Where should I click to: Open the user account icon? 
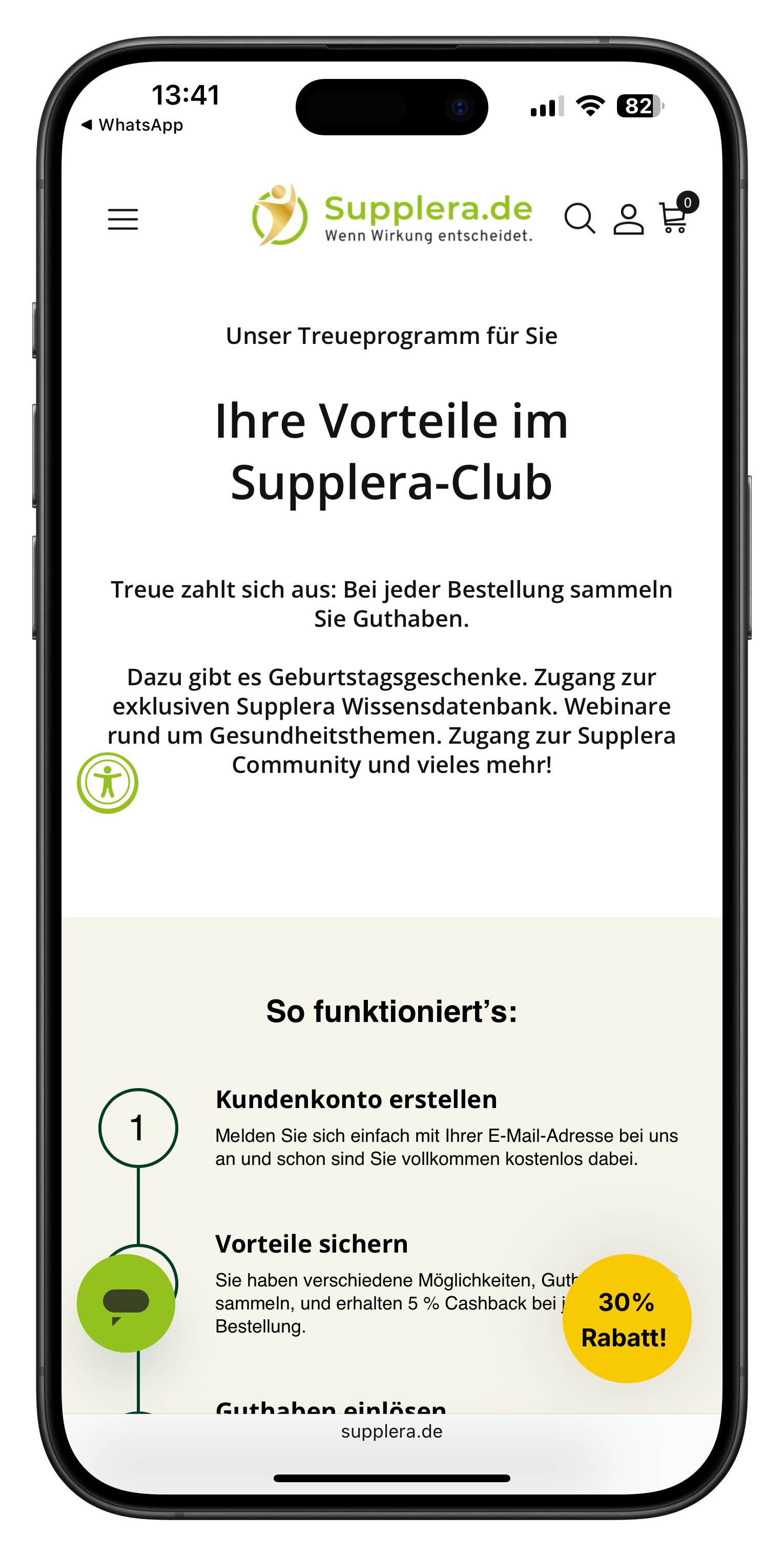click(x=628, y=219)
